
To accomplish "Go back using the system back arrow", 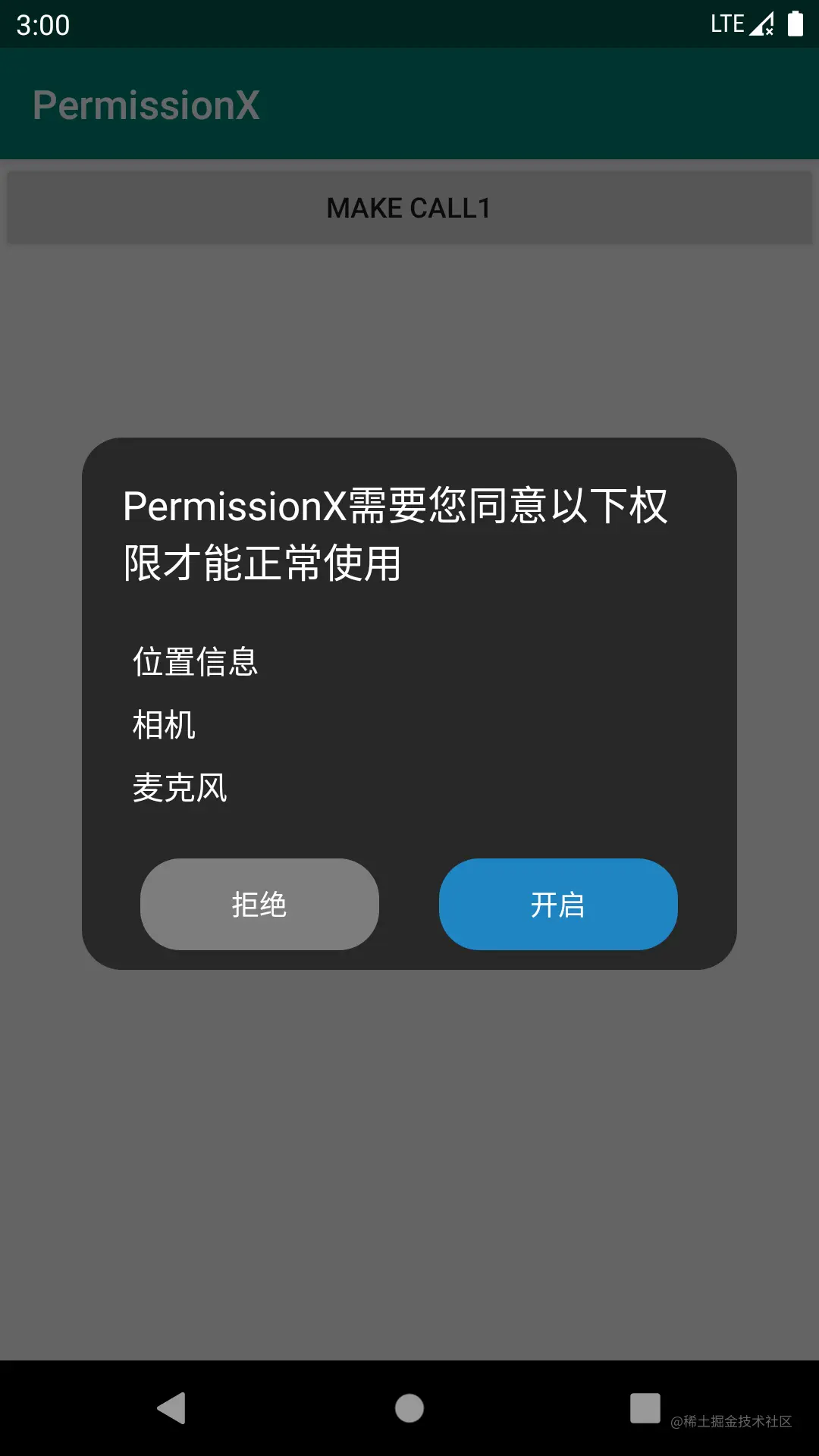I will point(173,1408).
